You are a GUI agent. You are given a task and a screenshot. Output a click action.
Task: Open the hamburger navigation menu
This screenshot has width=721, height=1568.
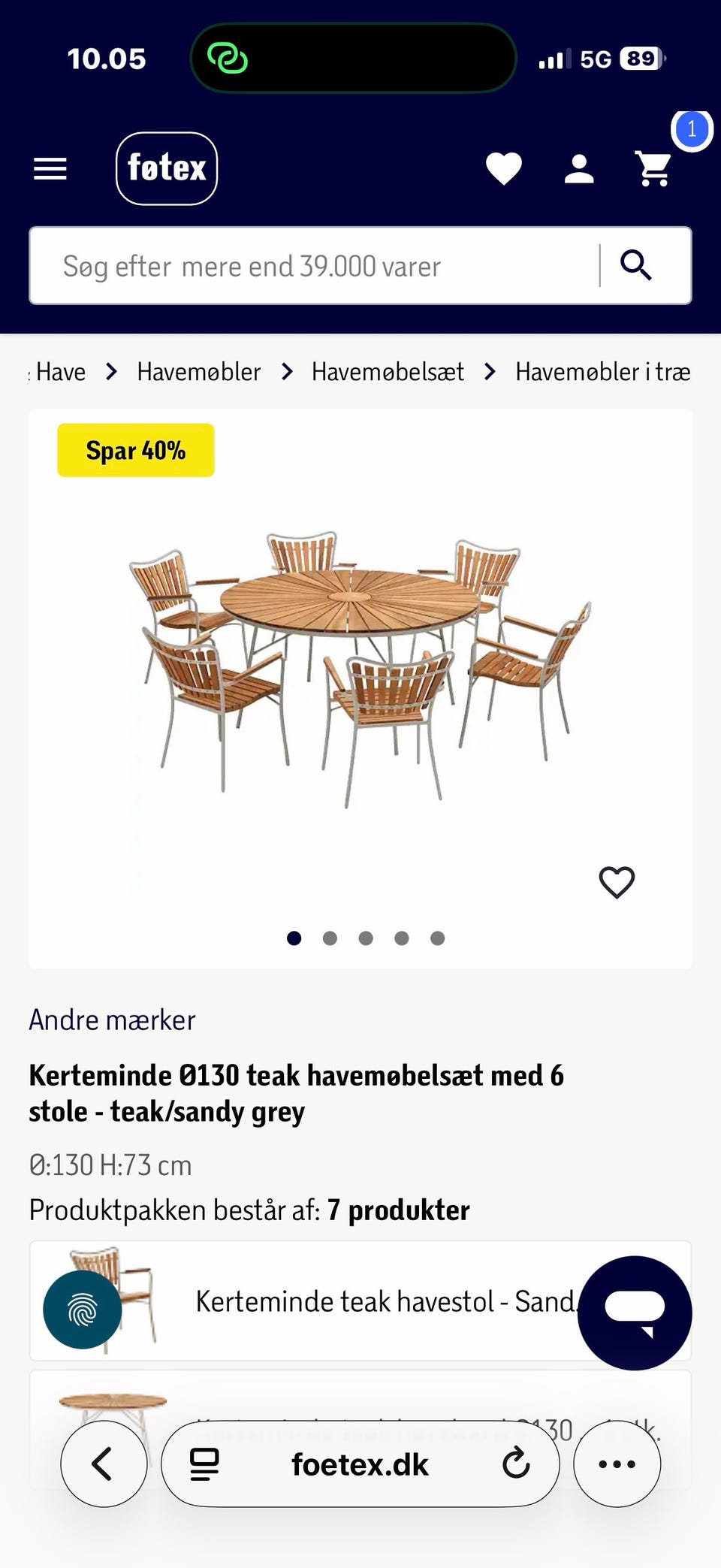[x=50, y=168]
